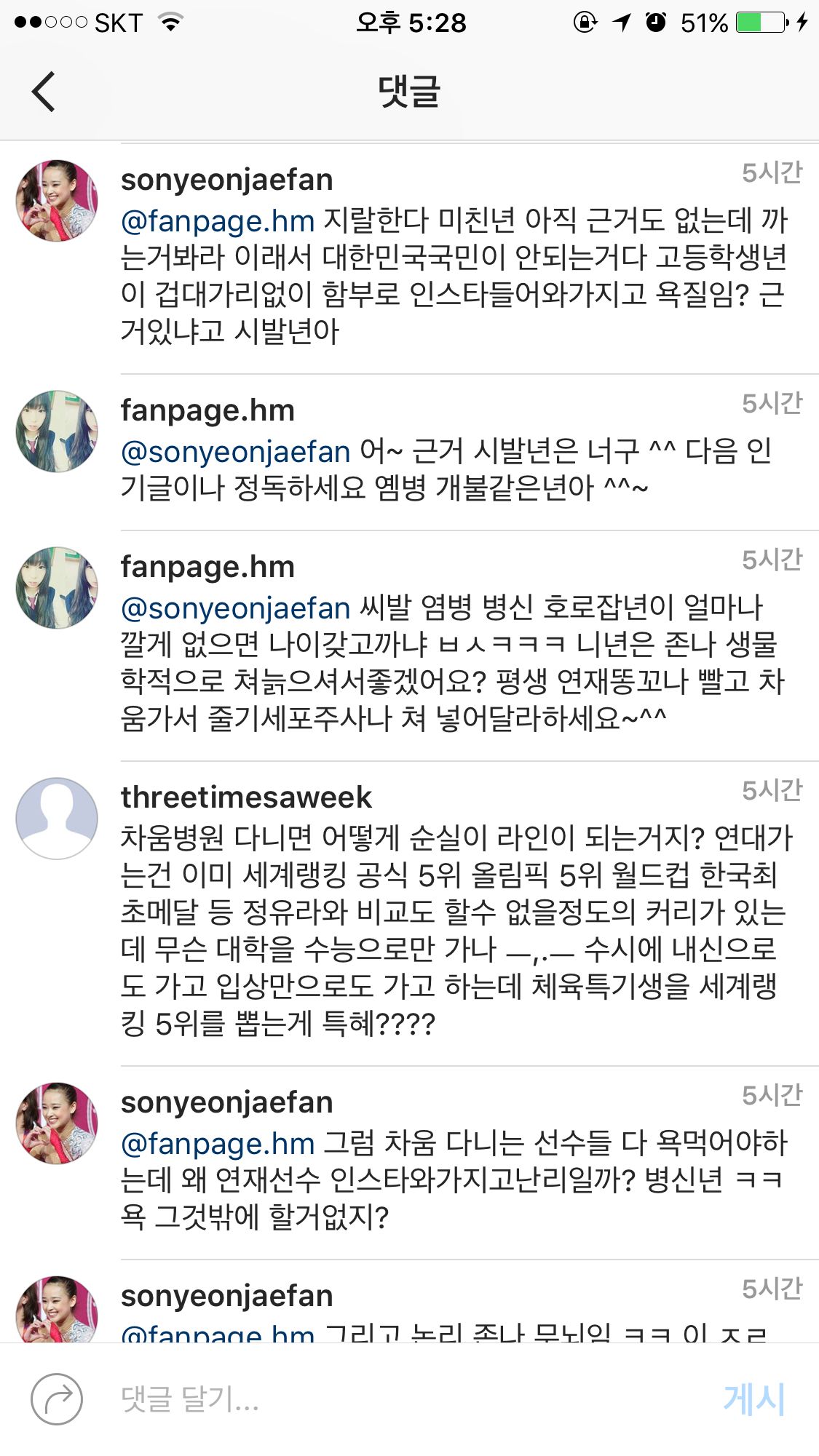
Task: Go back from the comments screen
Action: (x=44, y=92)
